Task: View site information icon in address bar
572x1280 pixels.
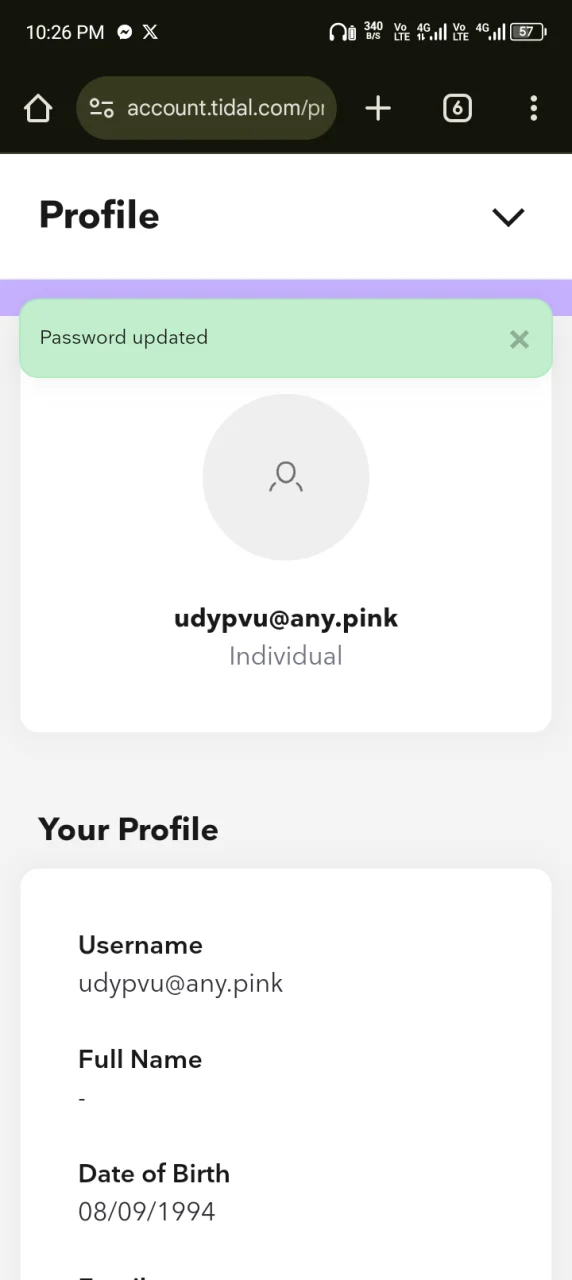Action: click(101, 108)
